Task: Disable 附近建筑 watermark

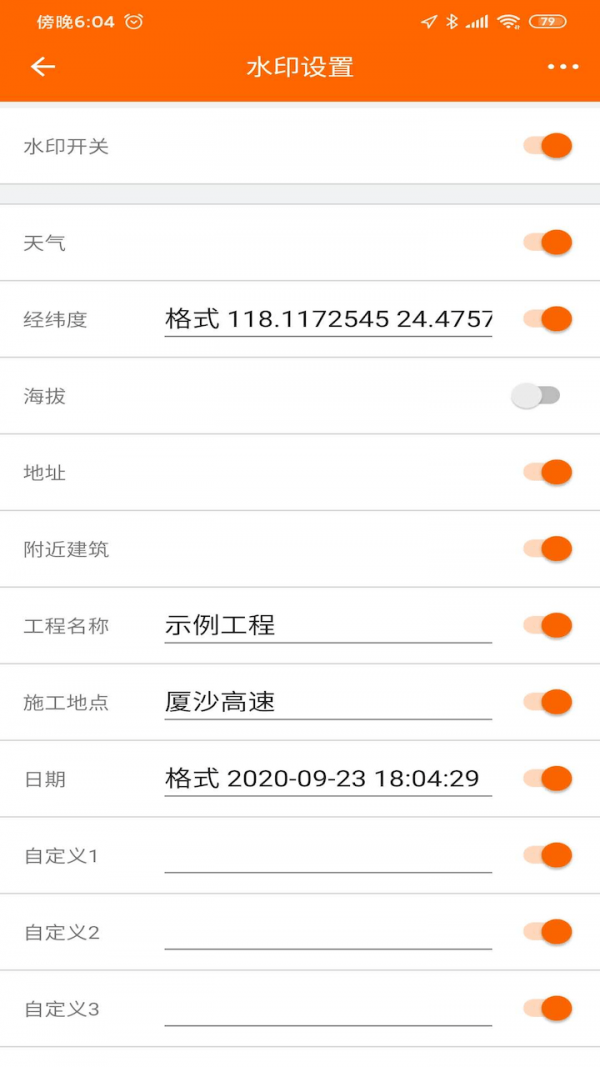Action: click(x=548, y=549)
